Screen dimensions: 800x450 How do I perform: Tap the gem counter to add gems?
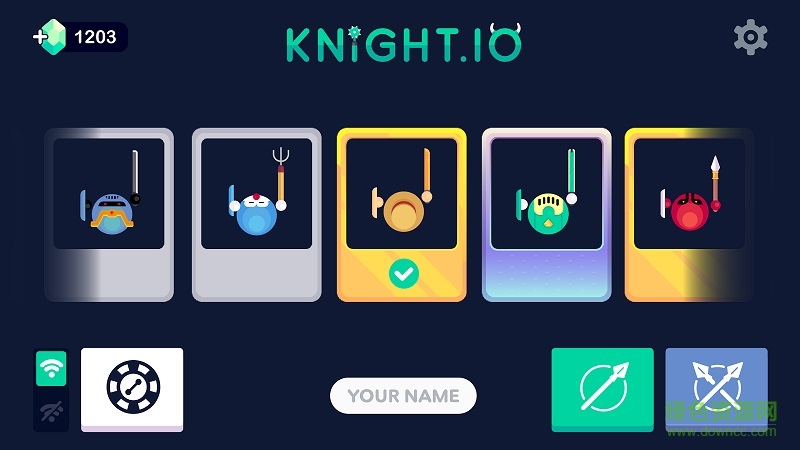point(78,37)
